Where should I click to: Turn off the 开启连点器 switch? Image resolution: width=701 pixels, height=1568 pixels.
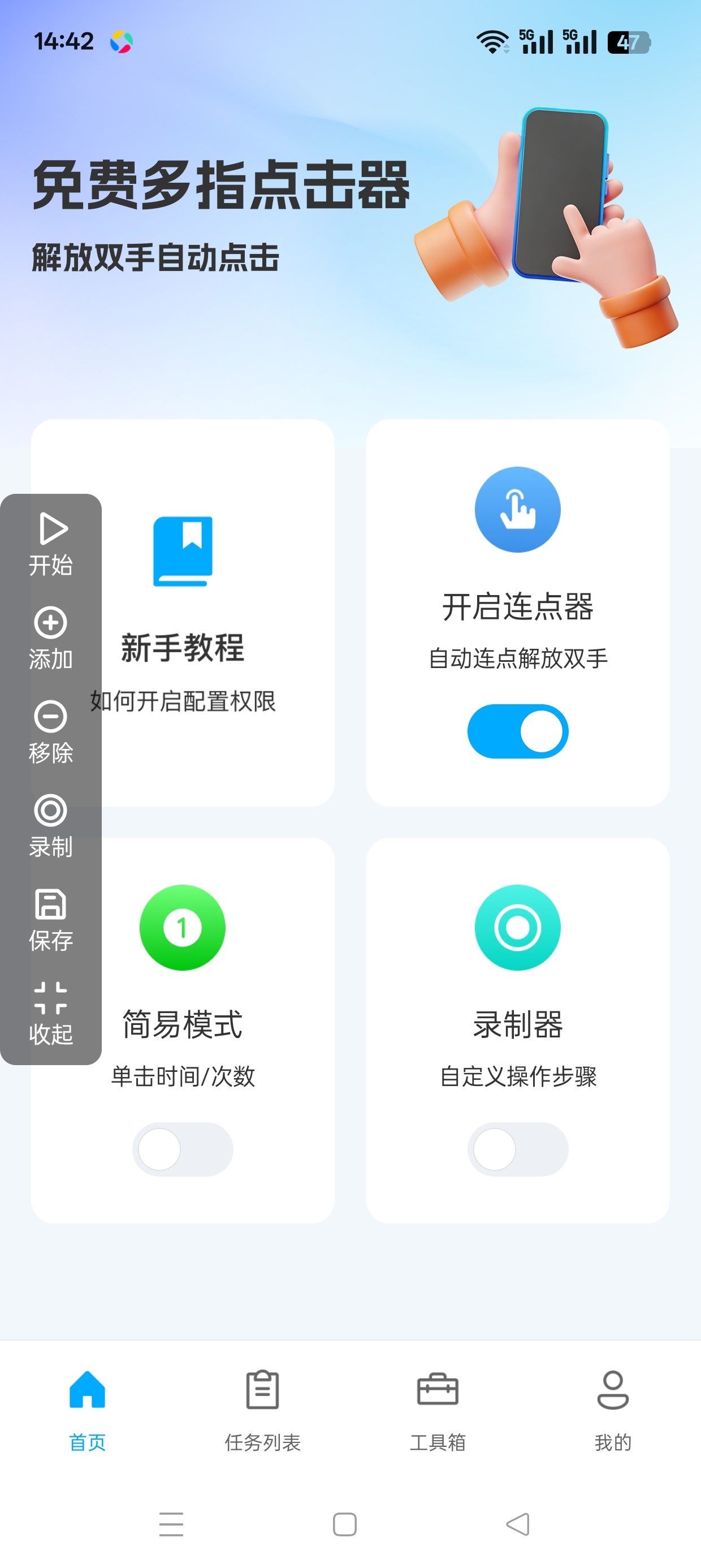518,731
